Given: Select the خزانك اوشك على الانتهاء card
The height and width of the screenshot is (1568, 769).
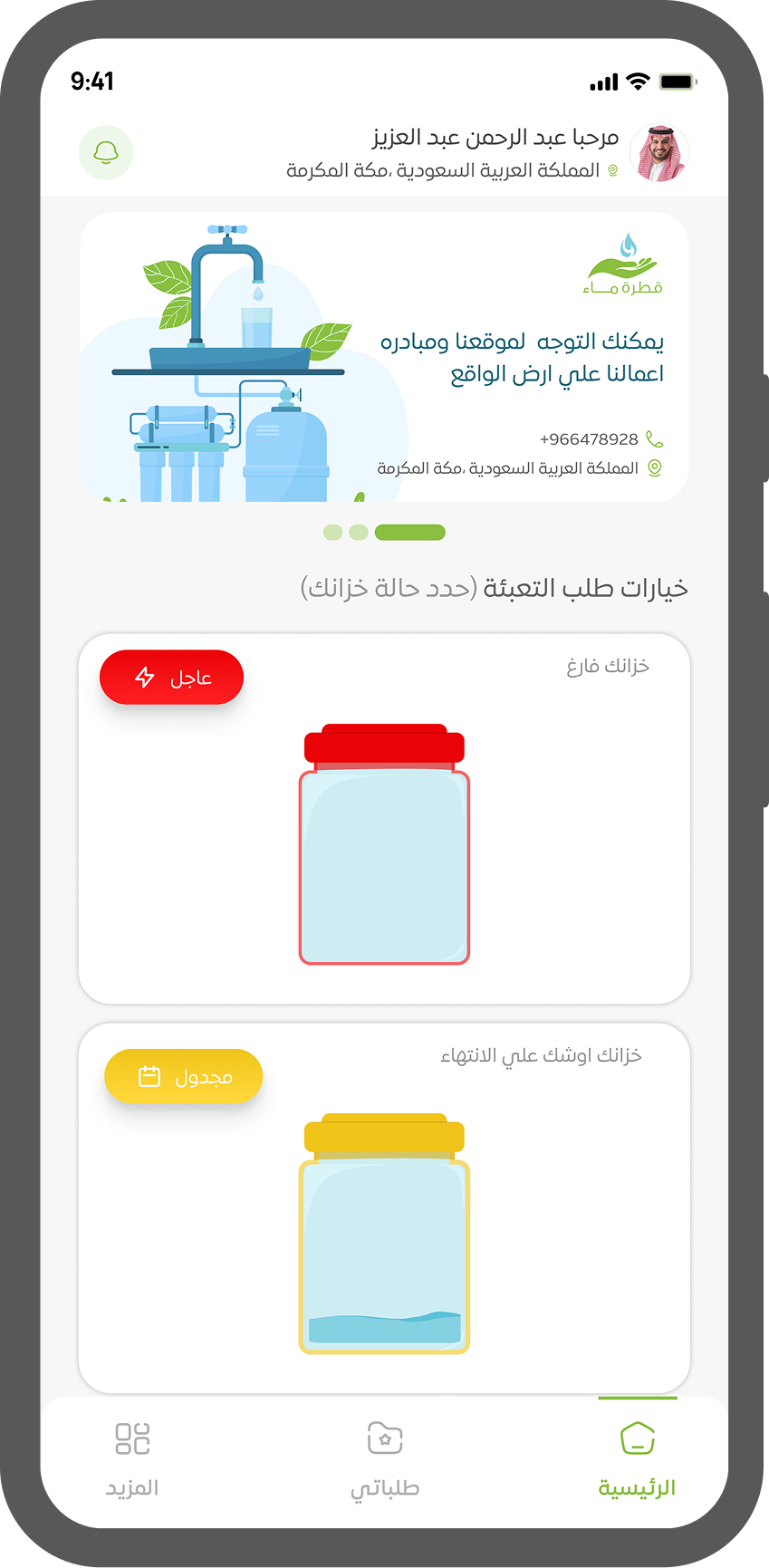Looking at the screenshot, I should (384, 1232).
